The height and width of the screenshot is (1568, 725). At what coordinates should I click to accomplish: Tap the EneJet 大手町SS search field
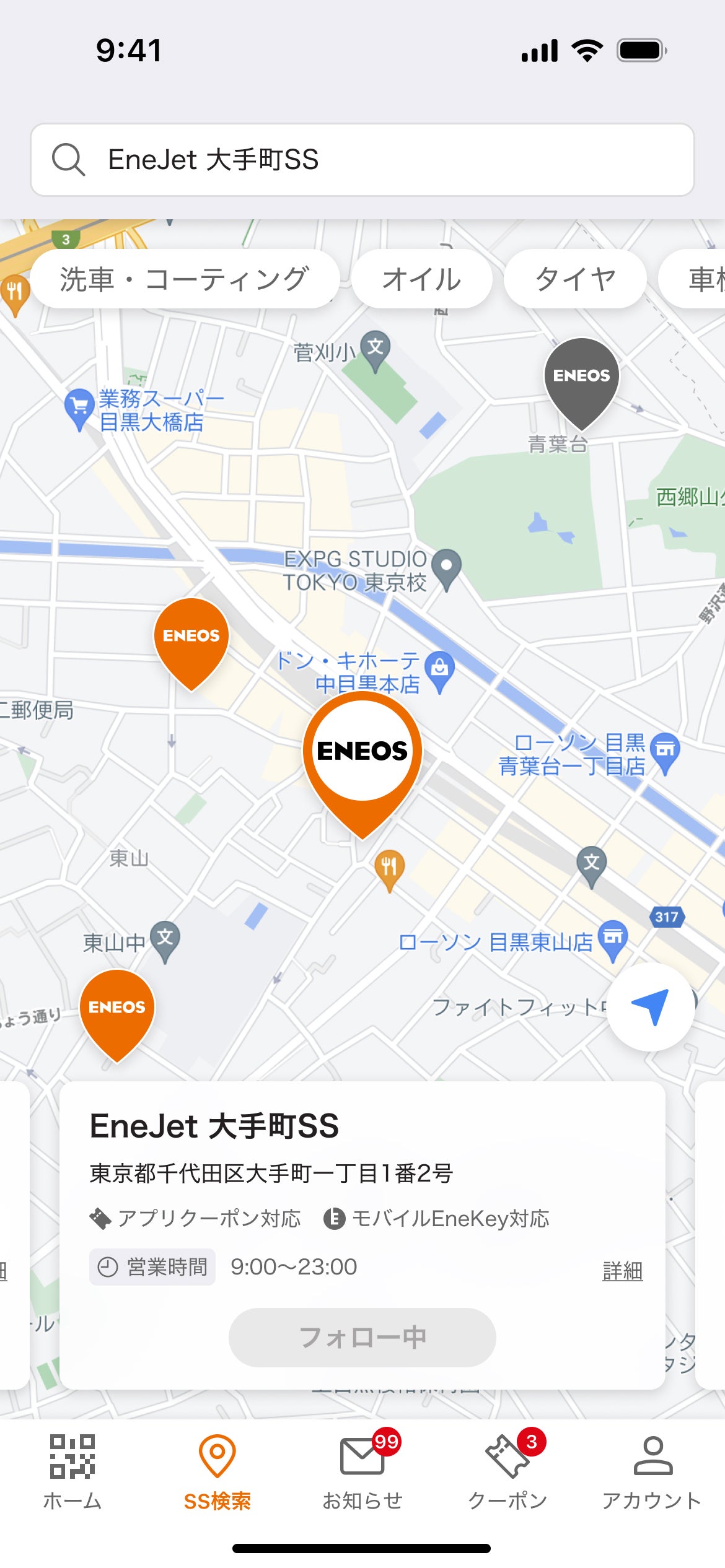click(362, 160)
